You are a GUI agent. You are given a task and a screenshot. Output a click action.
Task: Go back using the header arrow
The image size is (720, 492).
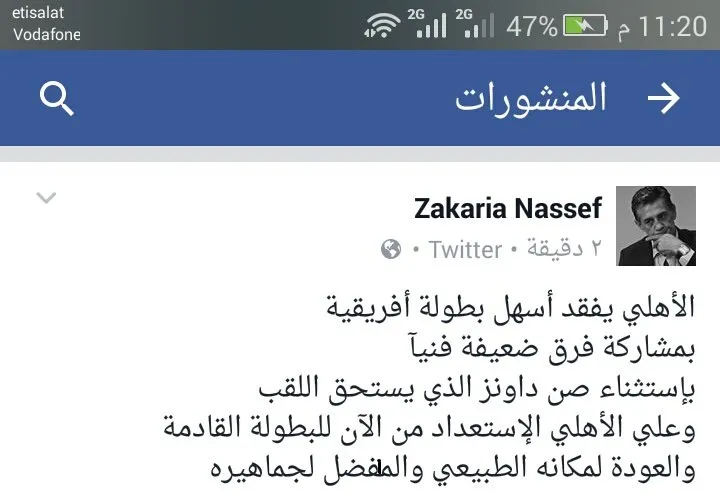(663, 98)
